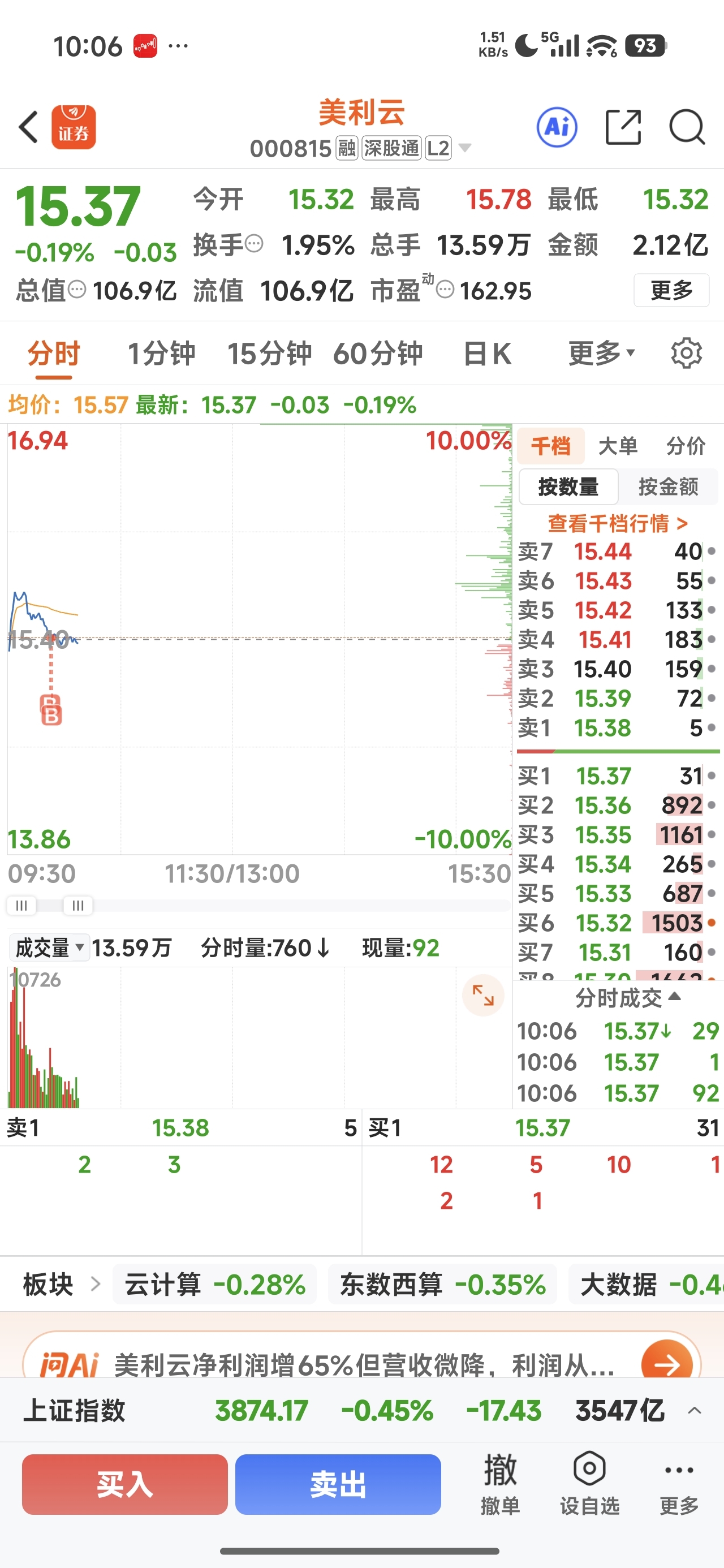The width and height of the screenshot is (724, 1568).
Task: Switch to the 60分钟 chart tab
Action: click(377, 354)
